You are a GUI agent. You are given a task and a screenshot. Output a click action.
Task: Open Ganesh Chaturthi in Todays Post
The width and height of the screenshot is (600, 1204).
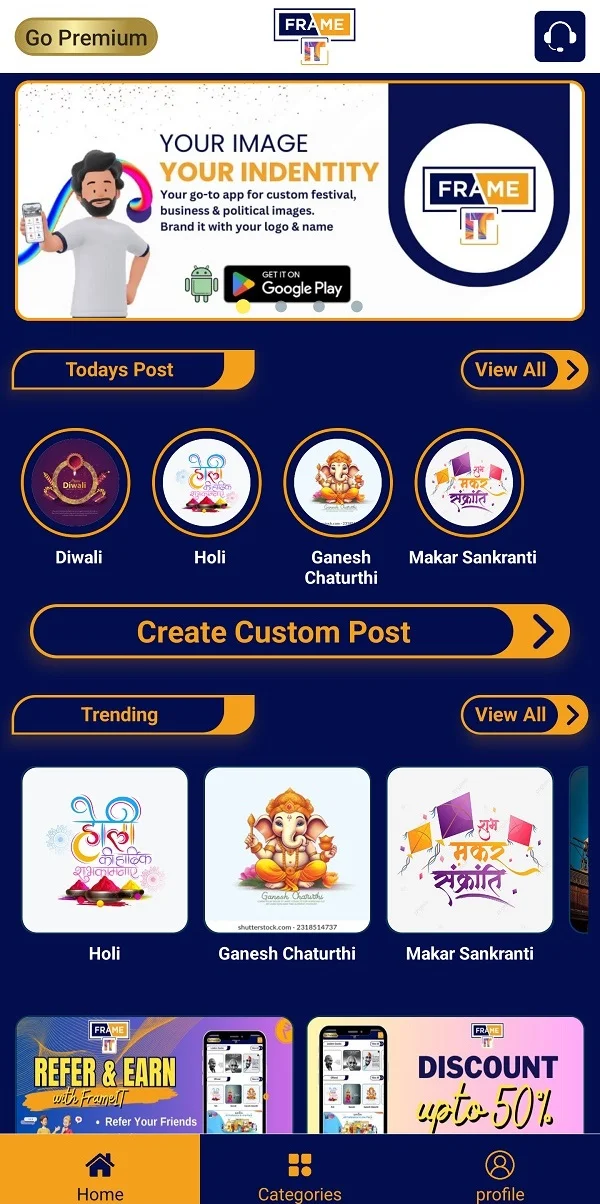[339, 483]
